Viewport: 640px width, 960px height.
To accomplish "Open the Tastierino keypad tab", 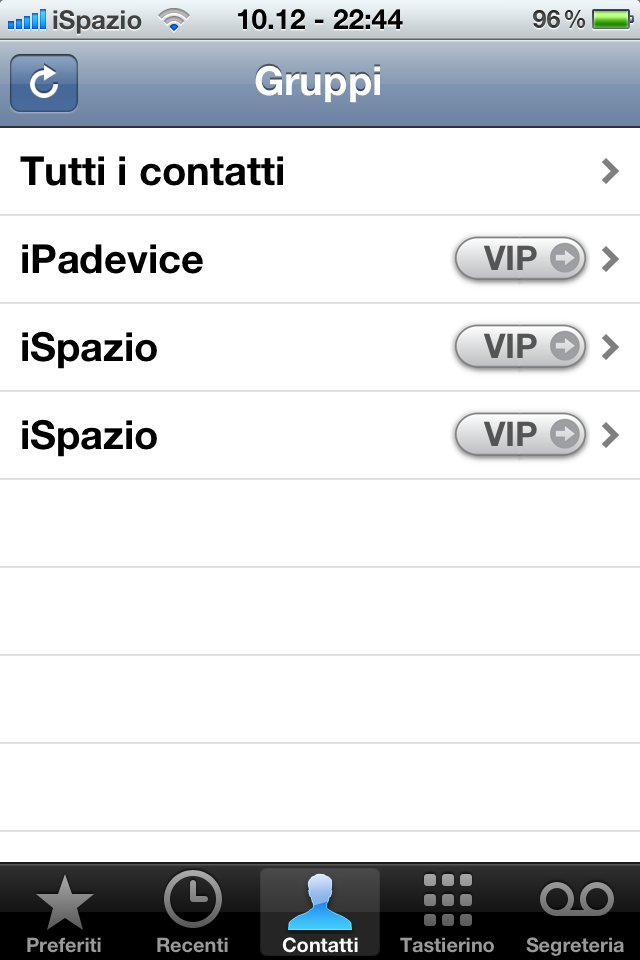I will point(447,912).
